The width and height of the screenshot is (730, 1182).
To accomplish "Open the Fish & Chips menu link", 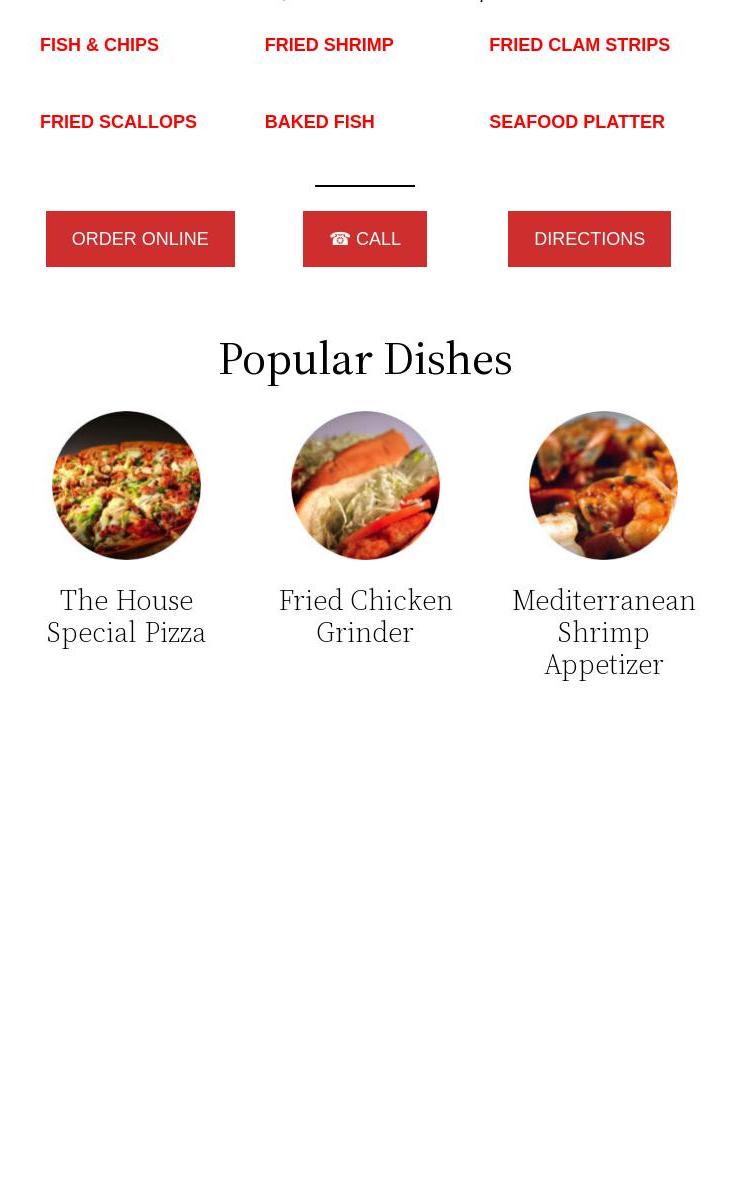I will (x=99, y=45).
